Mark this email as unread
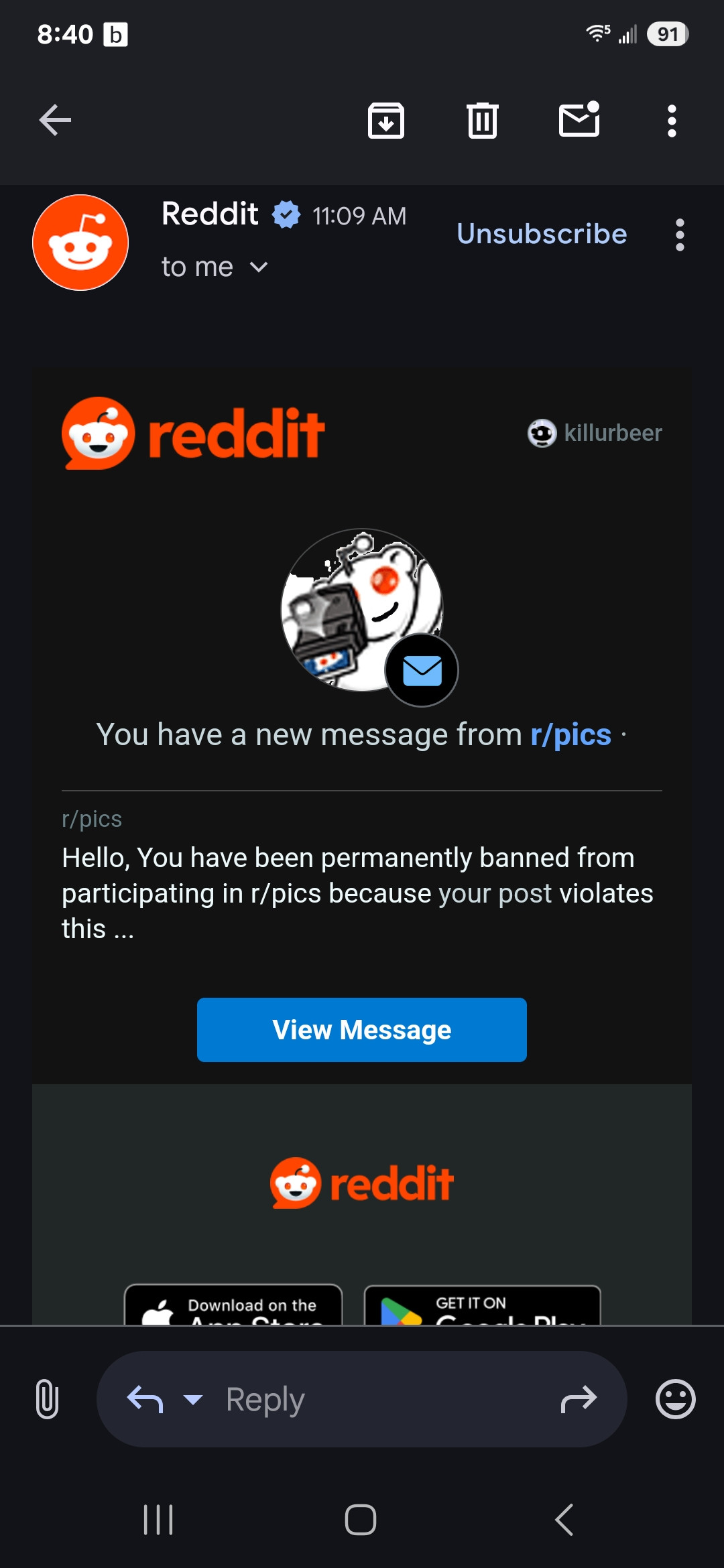 pos(579,119)
